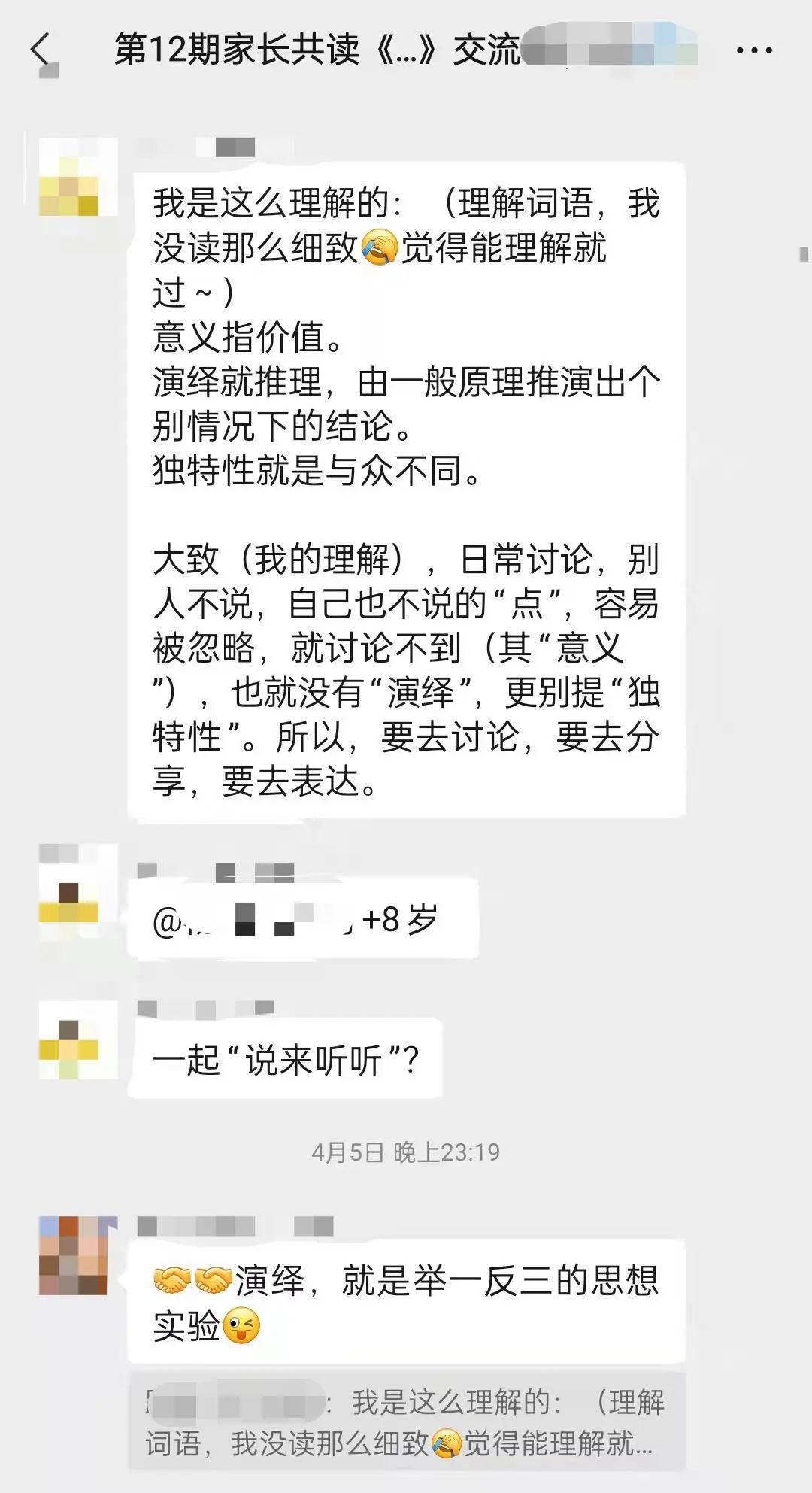Open avatar of sender explaining 意义指价值
Viewport: 812px width, 1493px height.
click(78, 177)
